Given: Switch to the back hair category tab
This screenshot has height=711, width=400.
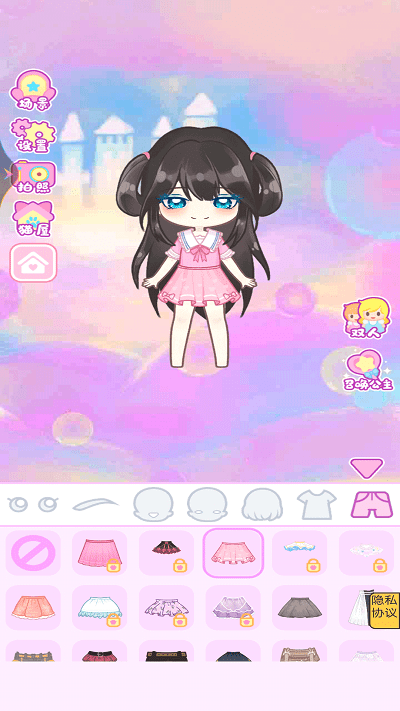Looking at the screenshot, I should (x=262, y=504).
